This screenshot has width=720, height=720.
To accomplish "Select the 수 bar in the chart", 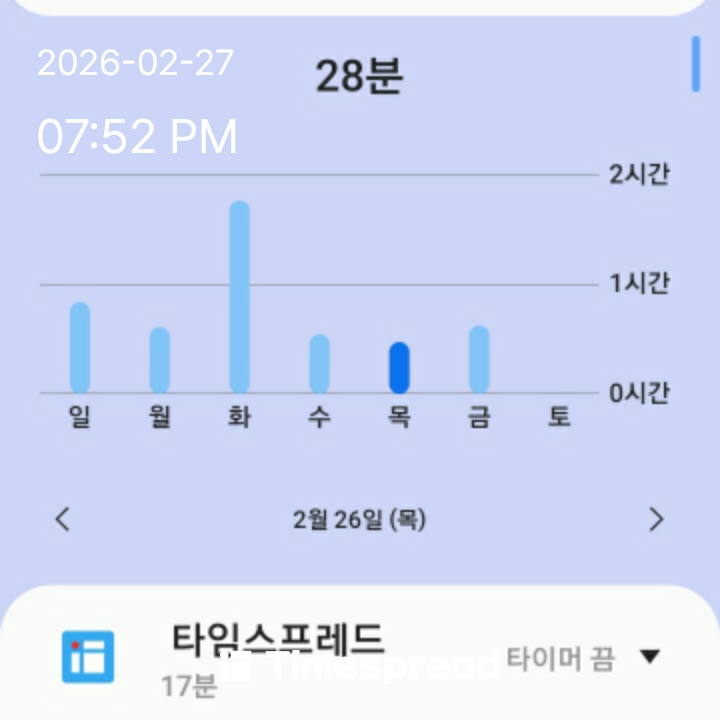I will click(319, 363).
